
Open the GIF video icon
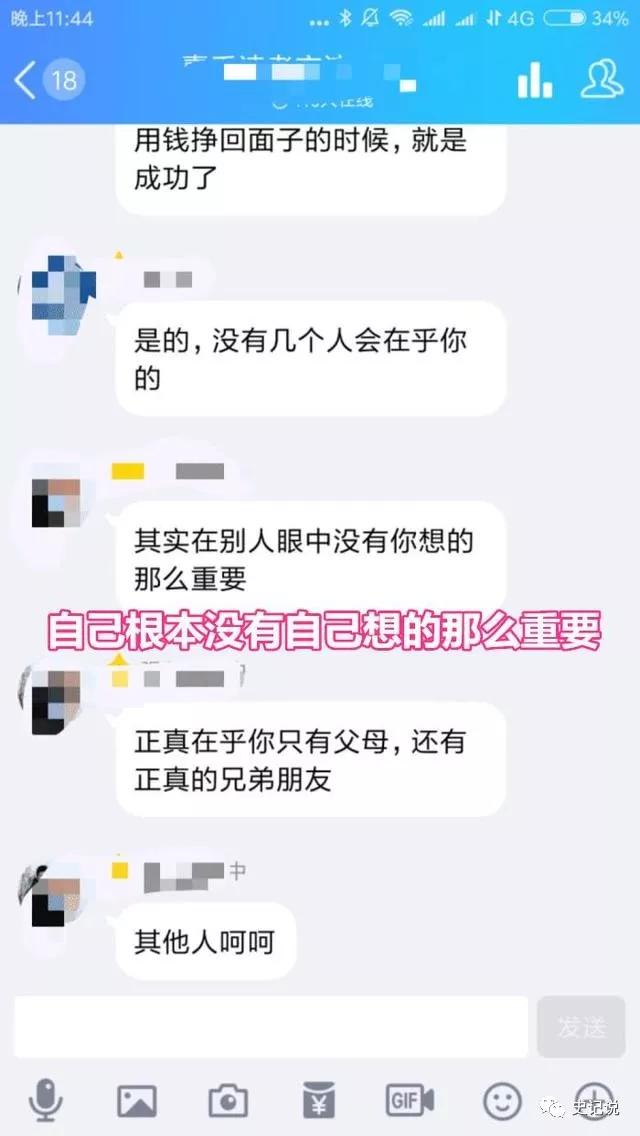(410, 1101)
